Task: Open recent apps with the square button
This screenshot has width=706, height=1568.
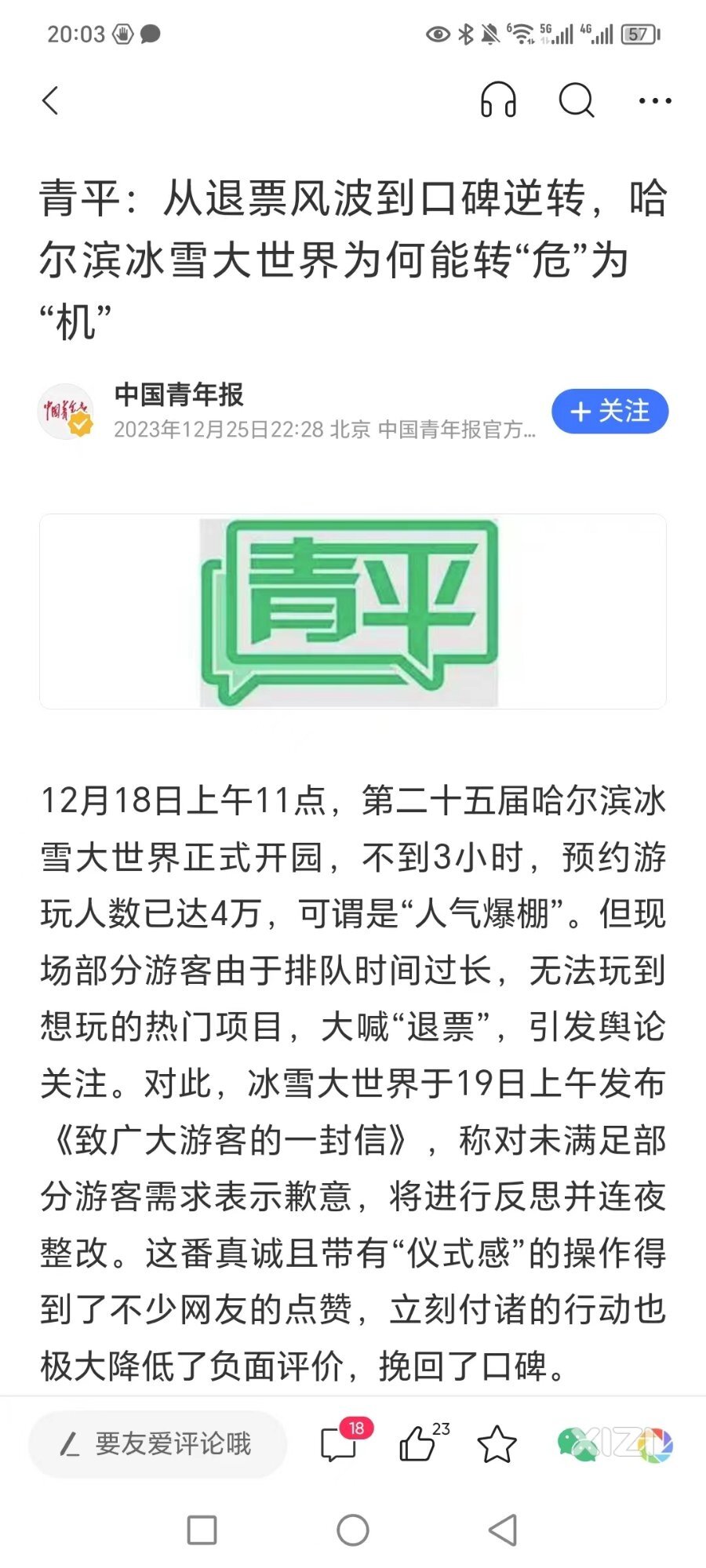Action: (202, 1530)
